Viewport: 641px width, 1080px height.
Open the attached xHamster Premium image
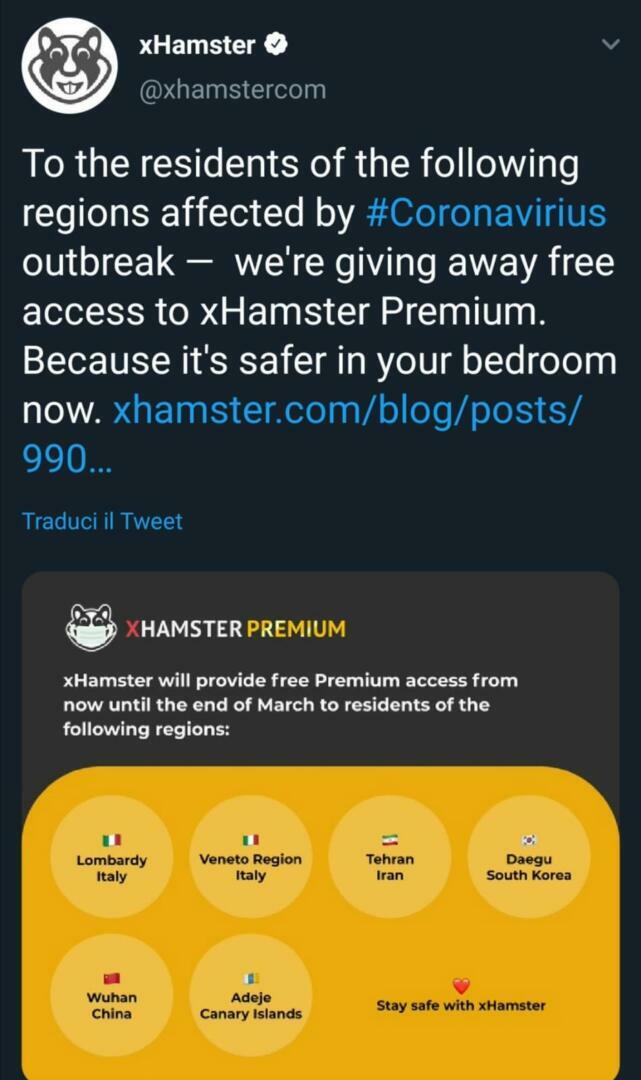coord(320,825)
